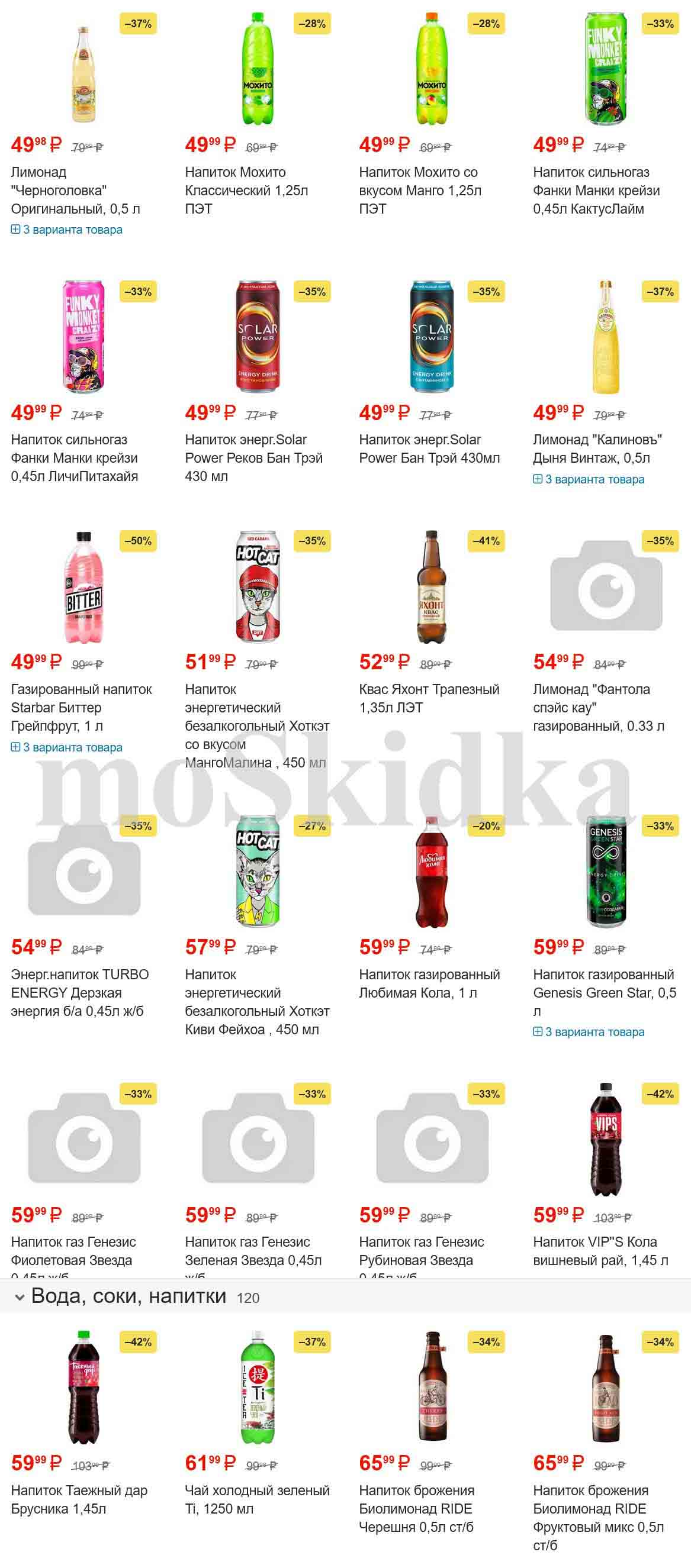Collapse the Вода, соки, напитки section
The width and height of the screenshot is (691, 1568).
[20, 1297]
